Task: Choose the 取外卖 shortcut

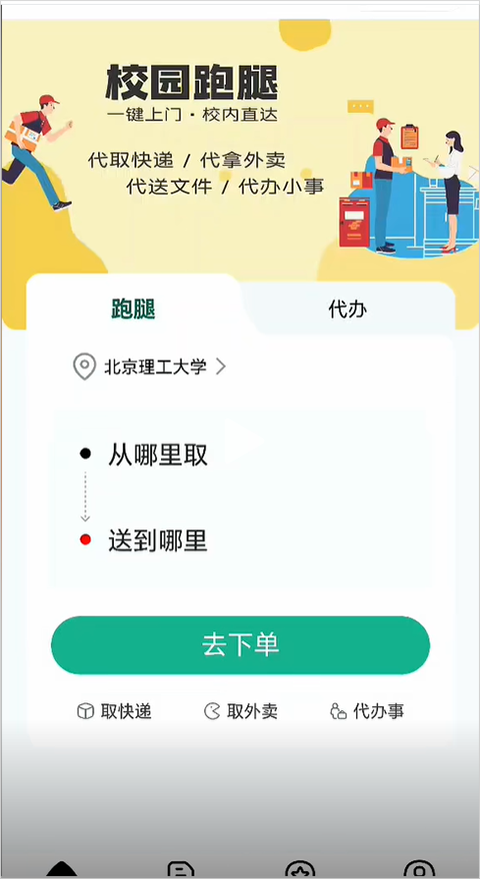Action: (x=240, y=711)
